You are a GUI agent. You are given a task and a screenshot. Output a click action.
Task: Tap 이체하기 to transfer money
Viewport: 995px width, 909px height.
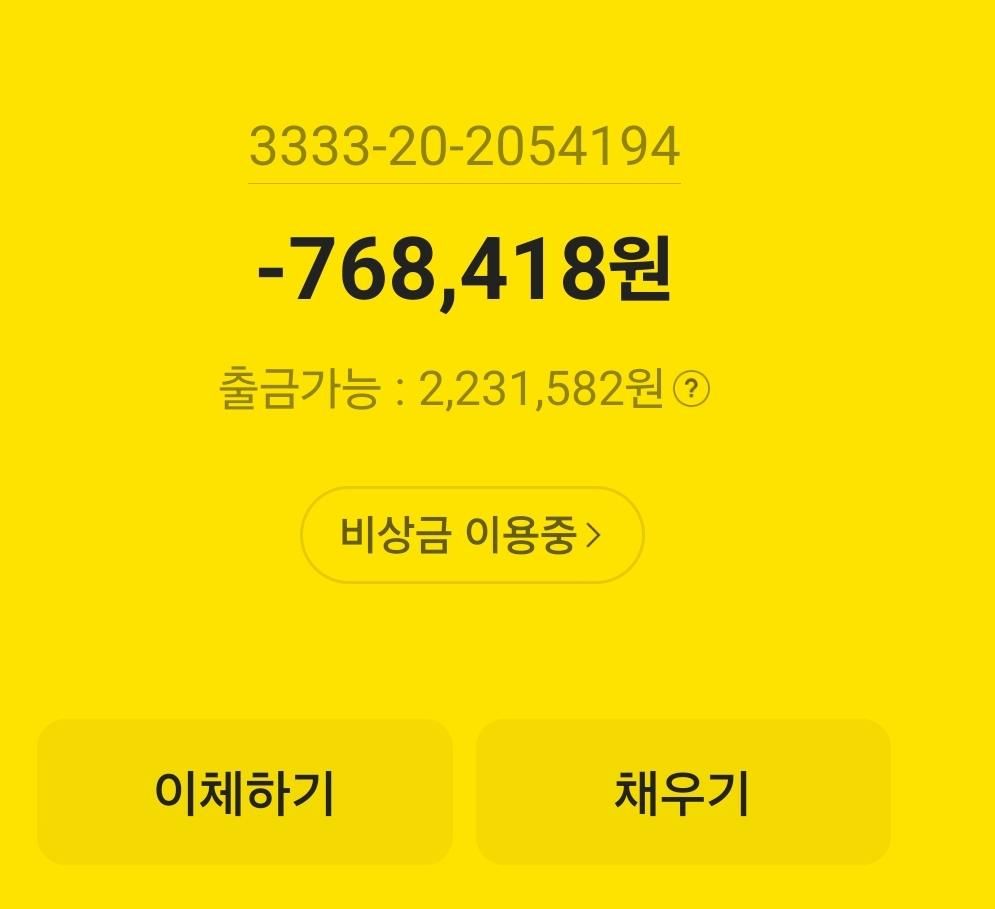(x=245, y=792)
